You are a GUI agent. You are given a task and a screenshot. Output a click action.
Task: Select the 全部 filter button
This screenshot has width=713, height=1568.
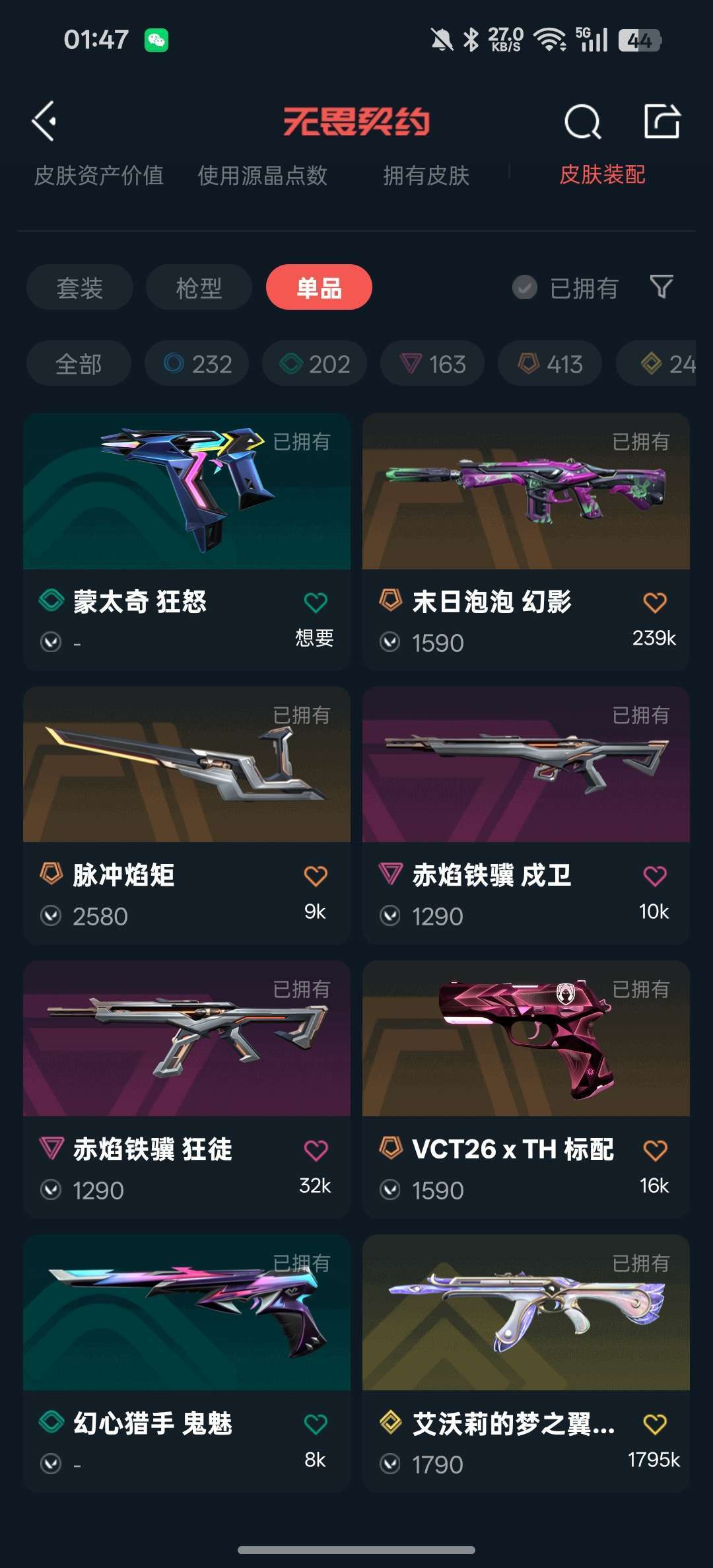coord(78,363)
